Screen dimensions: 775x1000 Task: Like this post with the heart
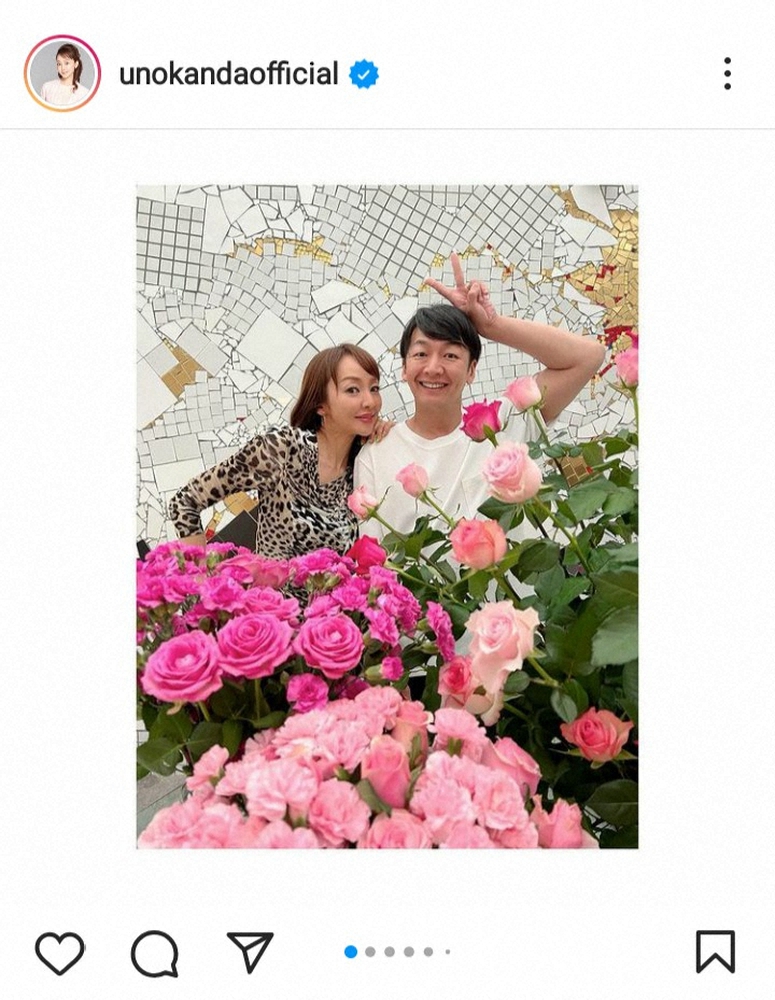pyautogui.click(x=60, y=952)
